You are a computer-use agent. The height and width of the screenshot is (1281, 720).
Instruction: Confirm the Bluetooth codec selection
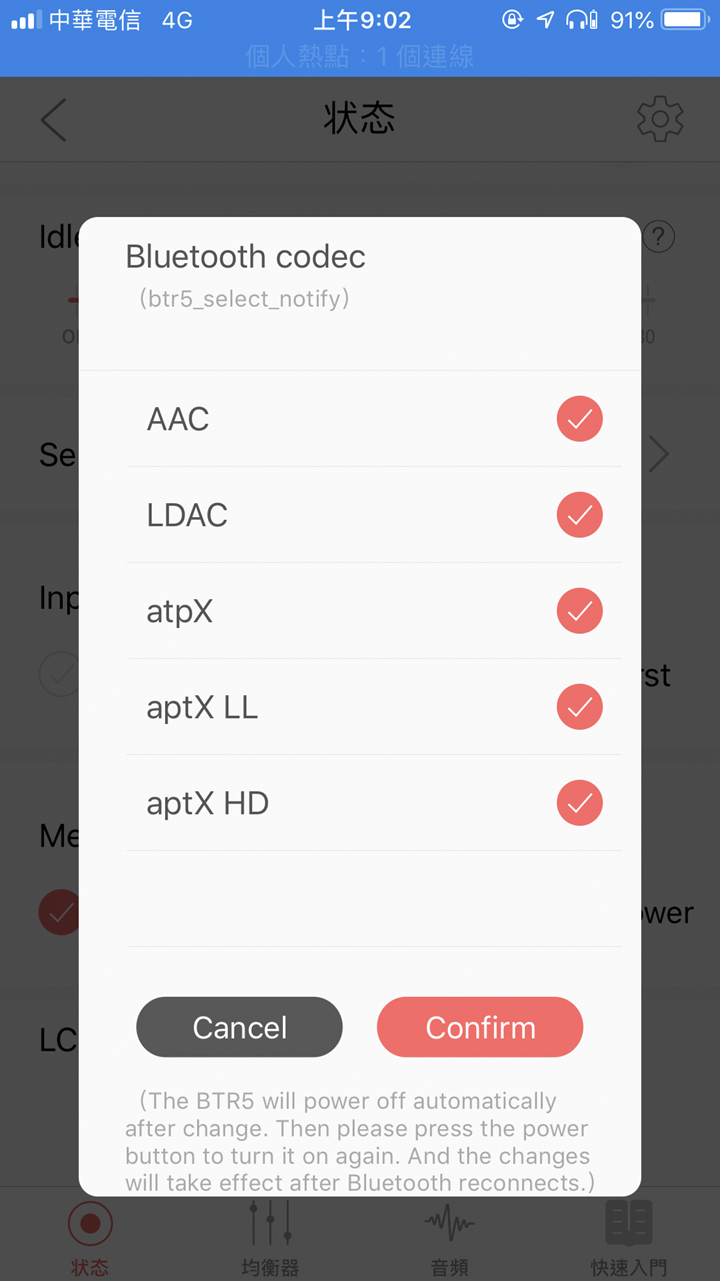coord(480,1027)
